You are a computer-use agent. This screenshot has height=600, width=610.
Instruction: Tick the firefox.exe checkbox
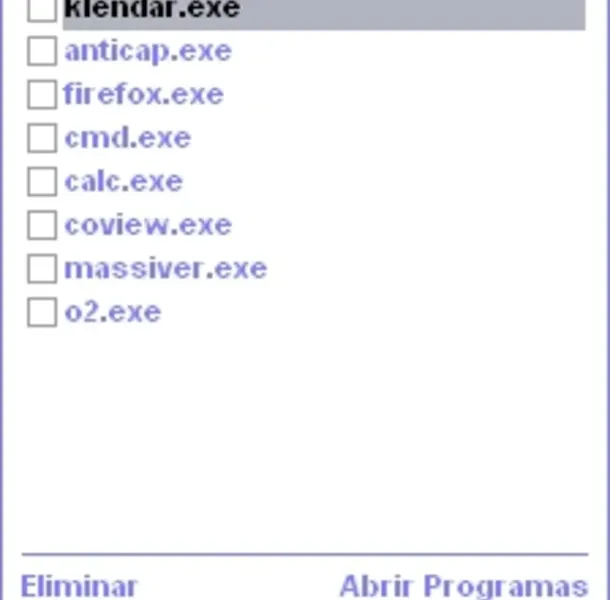(41, 95)
